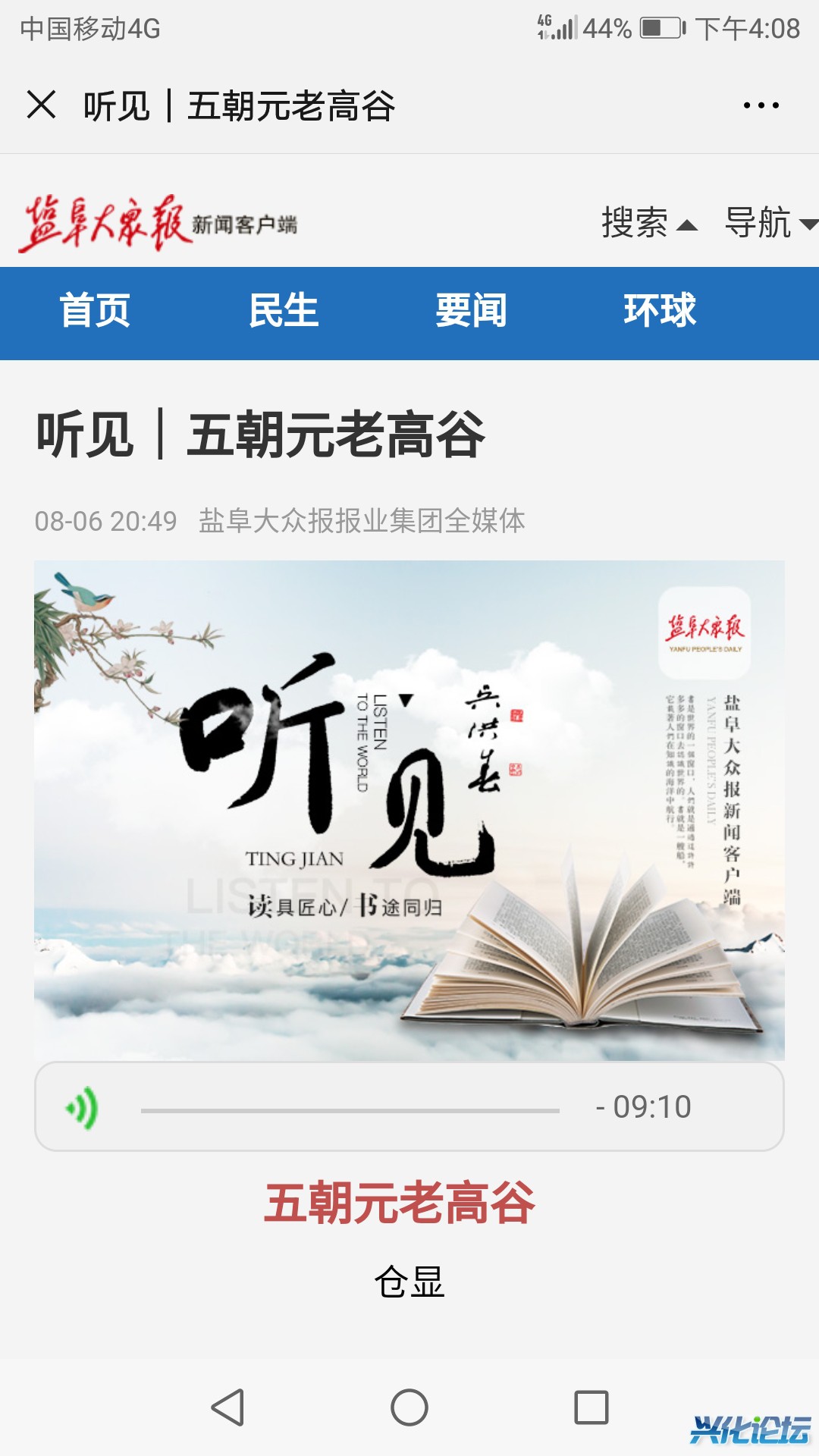Tap the green audio play icon
The width and height of the screenshot is (819, 1456).
coord(83,1108)
